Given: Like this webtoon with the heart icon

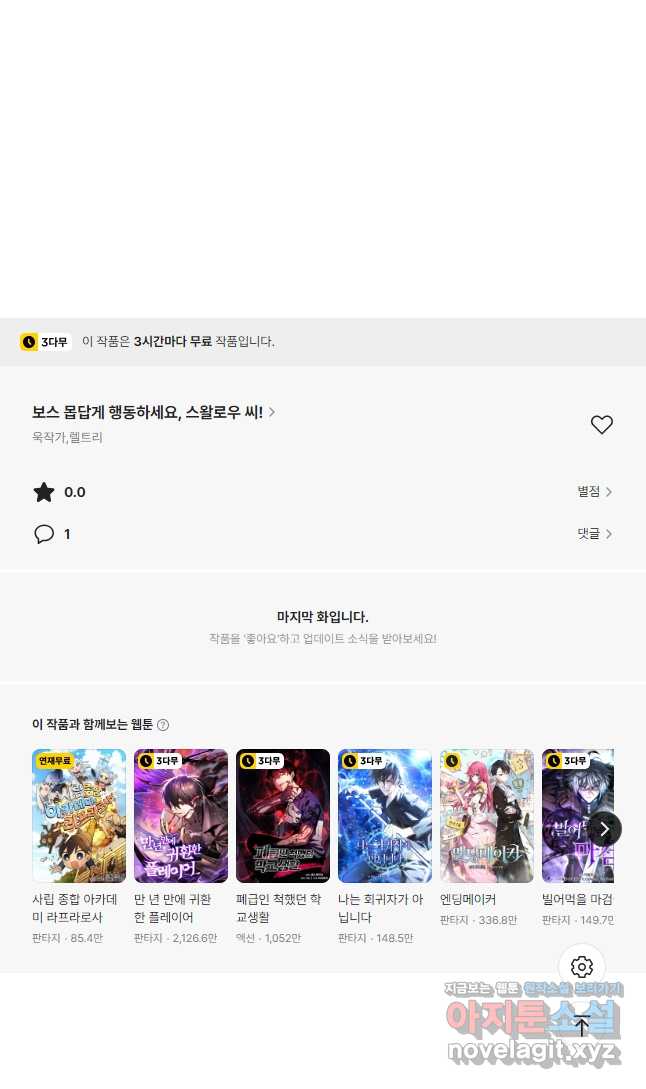Looking at the screenshot, I should pos(601,425).
